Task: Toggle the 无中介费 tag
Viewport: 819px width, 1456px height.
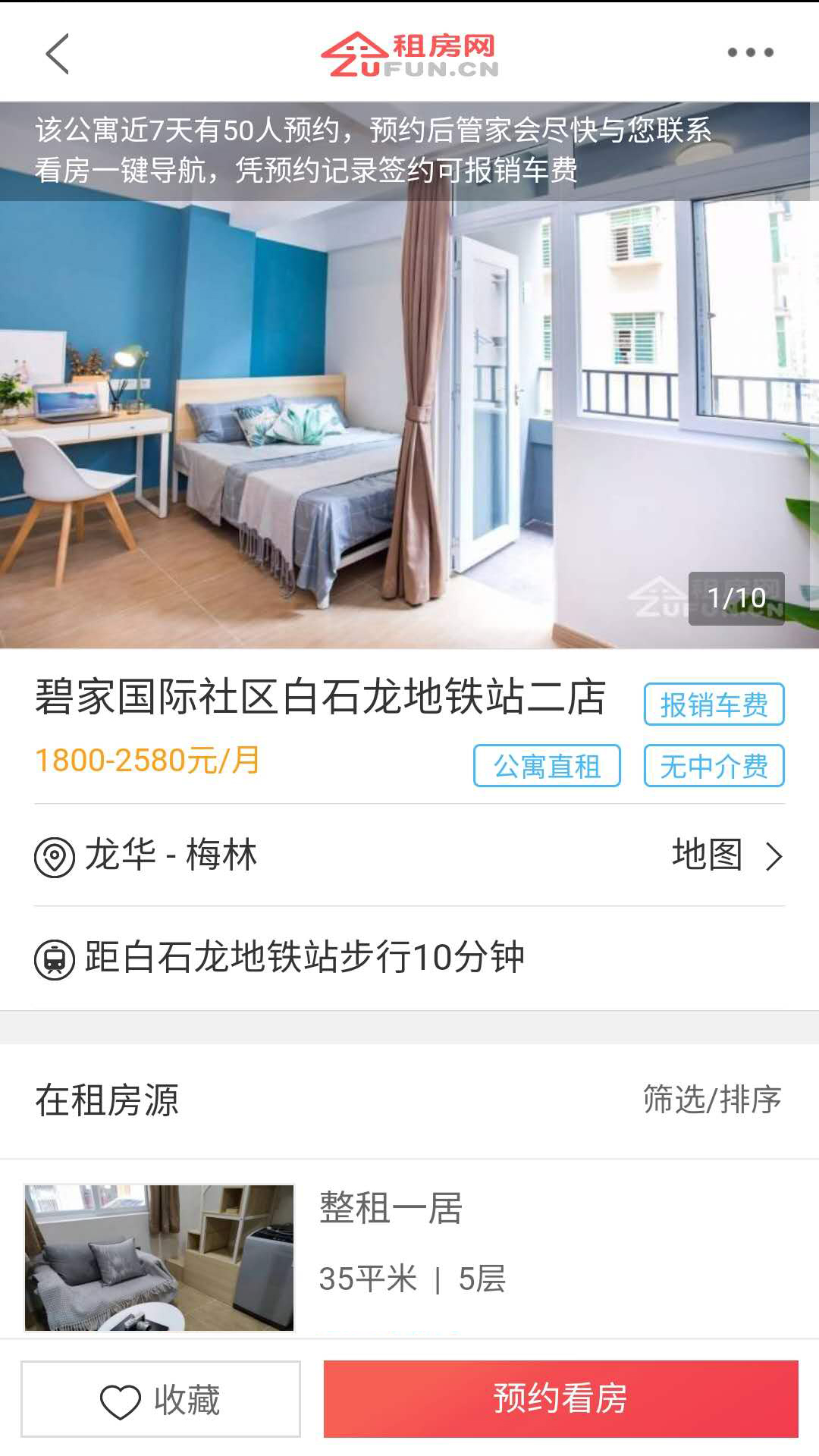Action: pos(714,766)
